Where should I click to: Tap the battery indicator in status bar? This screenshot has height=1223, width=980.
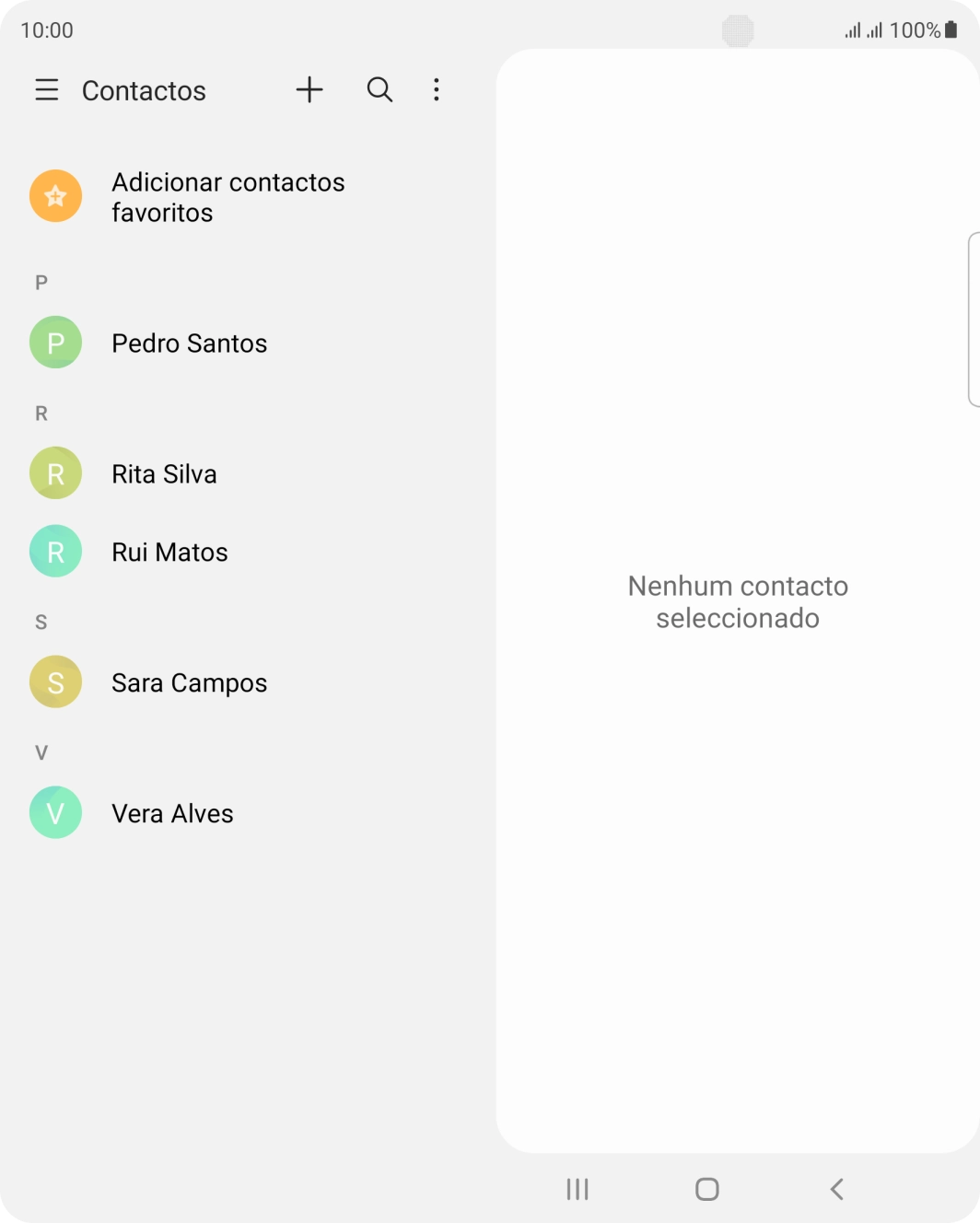pos(951,29)
